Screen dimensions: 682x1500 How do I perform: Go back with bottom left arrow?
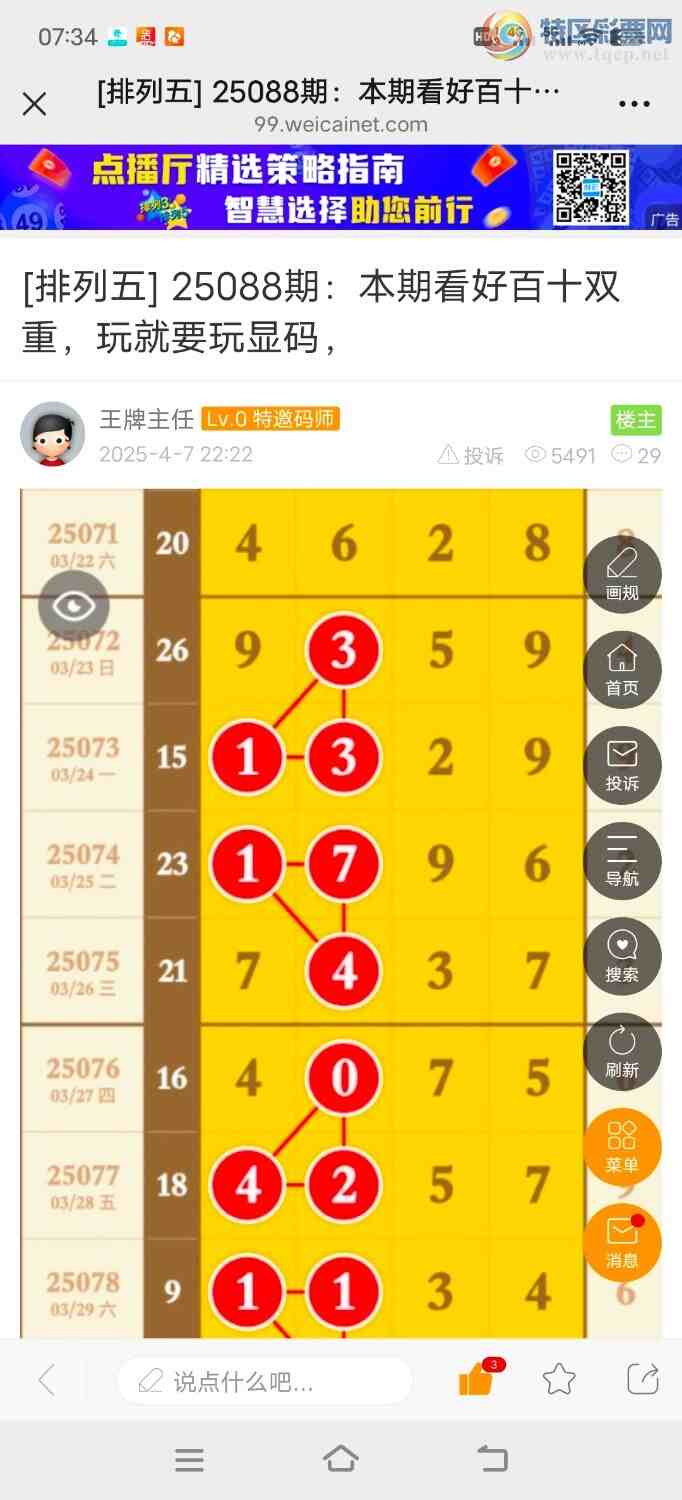coord(46,1380)
